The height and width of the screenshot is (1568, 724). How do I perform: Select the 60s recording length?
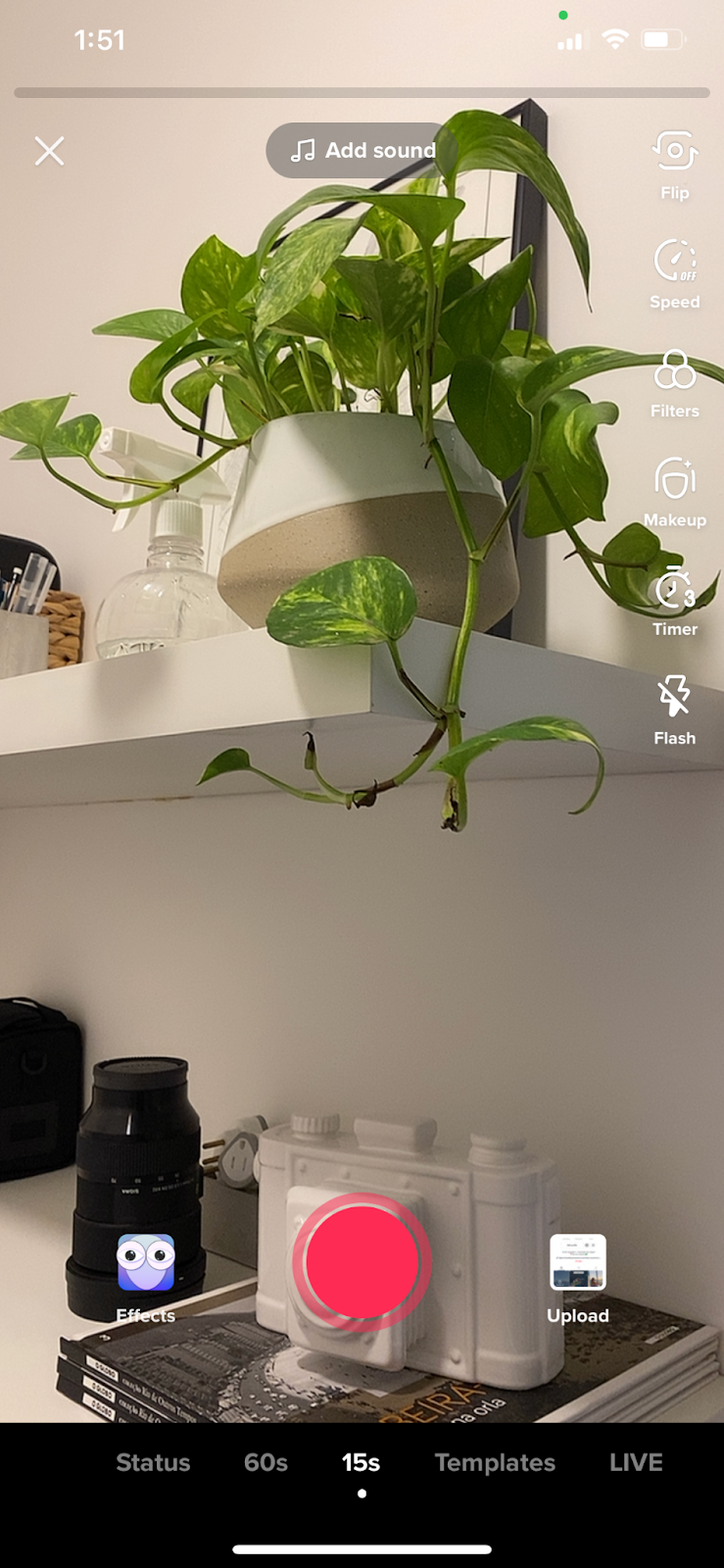(x=265, y=1462)
